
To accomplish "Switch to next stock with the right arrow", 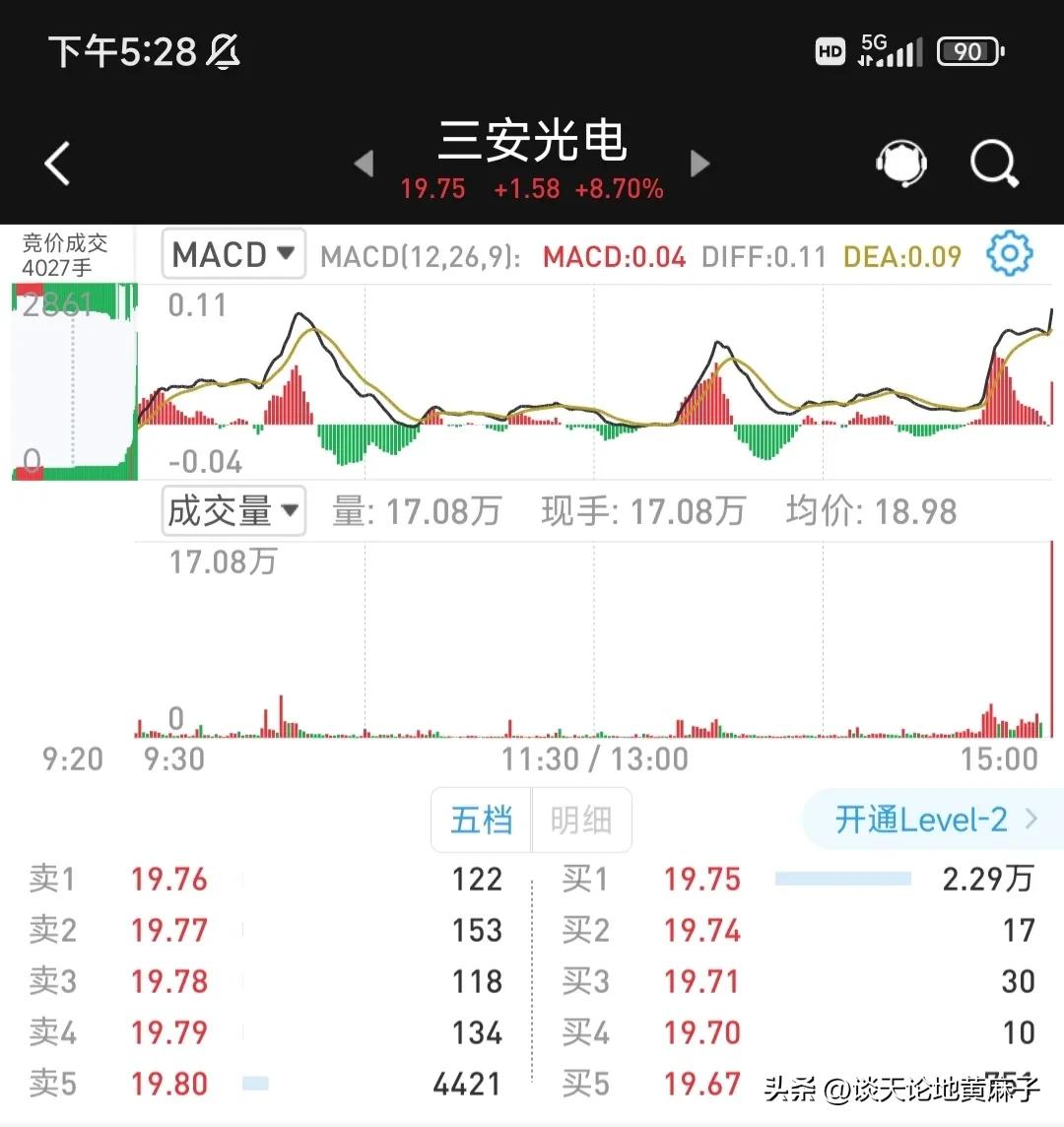I will tap(699, 166).
